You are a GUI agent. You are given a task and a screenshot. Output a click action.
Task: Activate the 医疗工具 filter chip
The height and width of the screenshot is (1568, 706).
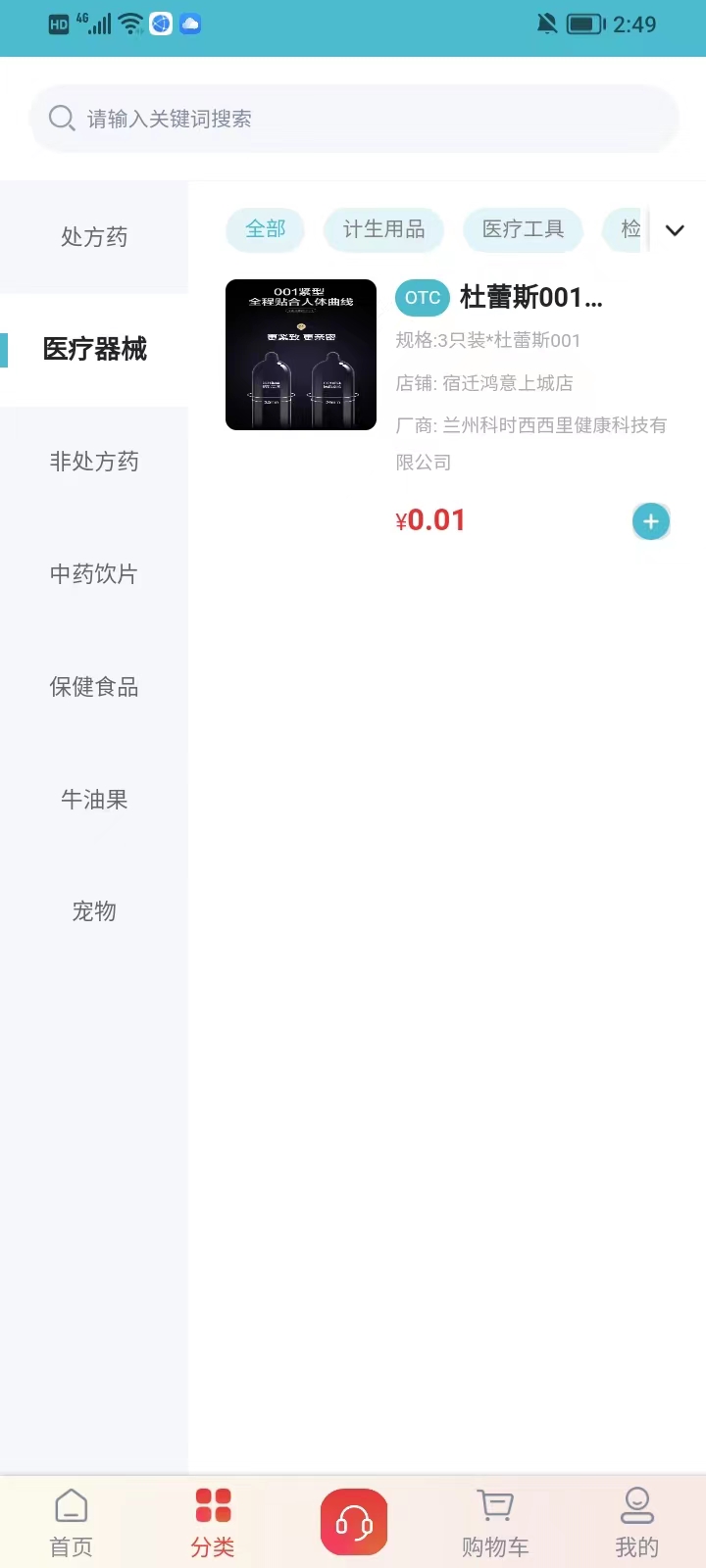point(523,229)
